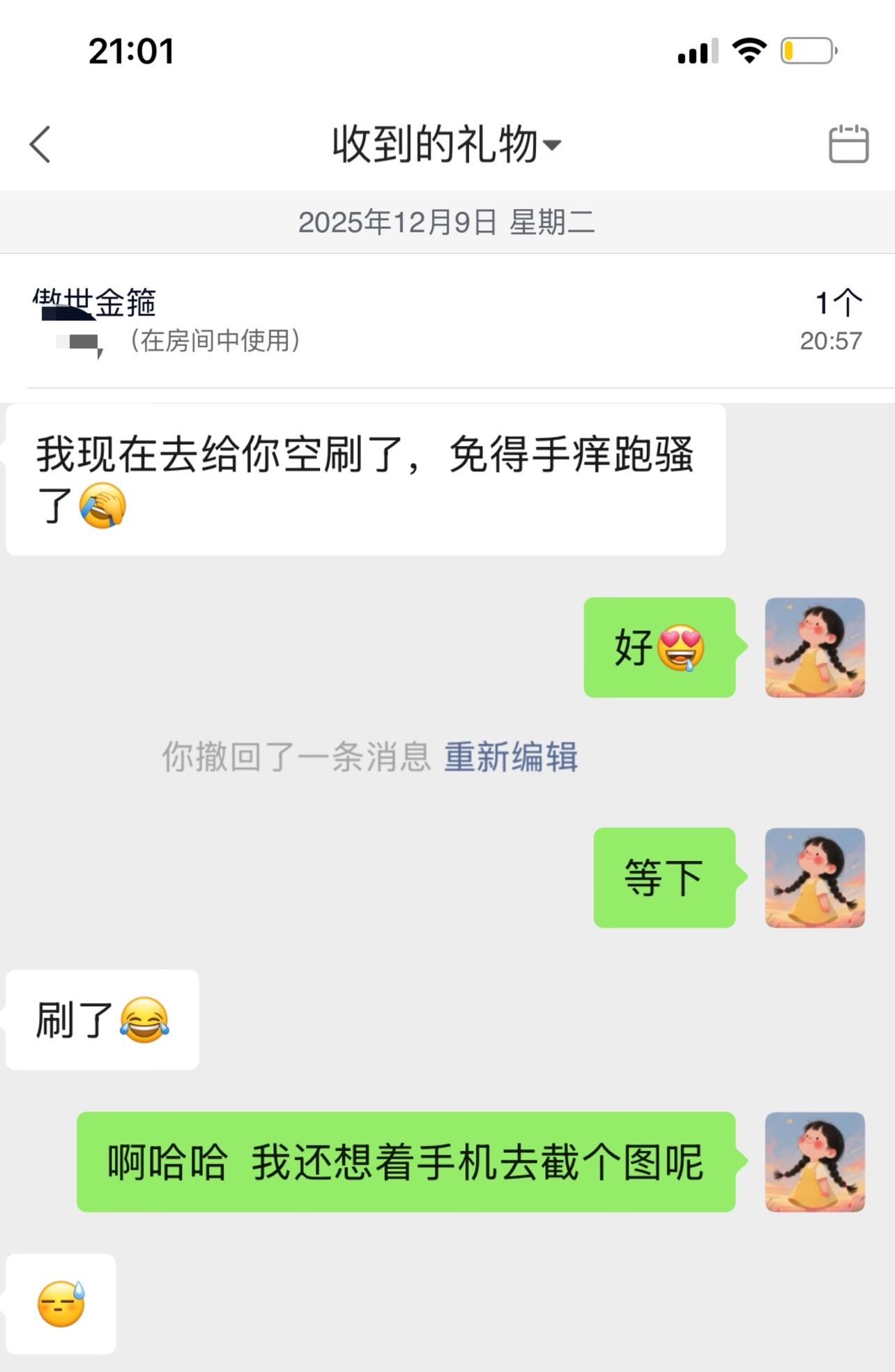Select the date header 2025年12月9日 星期二
Screen dimensions: 895x1372
(447, 222)
